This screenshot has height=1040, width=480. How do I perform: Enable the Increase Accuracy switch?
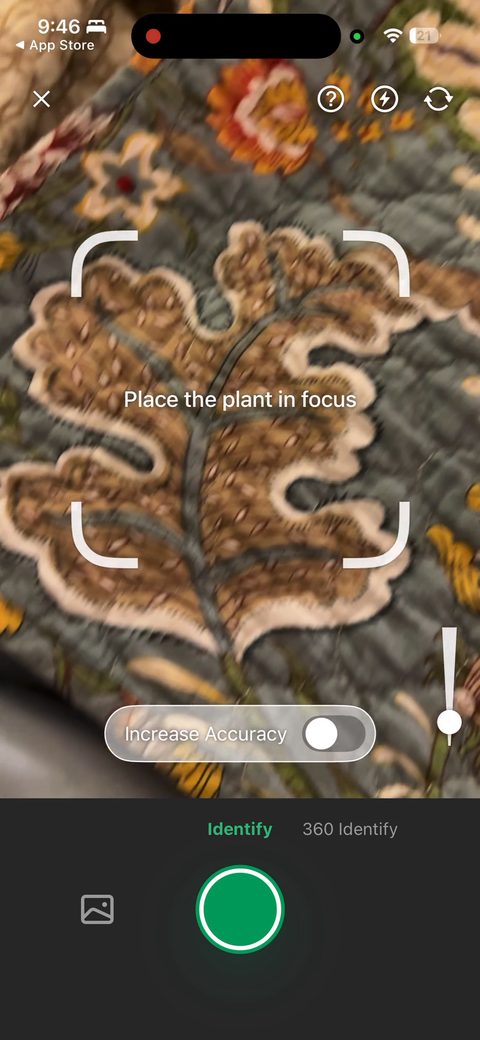[334, 734]
